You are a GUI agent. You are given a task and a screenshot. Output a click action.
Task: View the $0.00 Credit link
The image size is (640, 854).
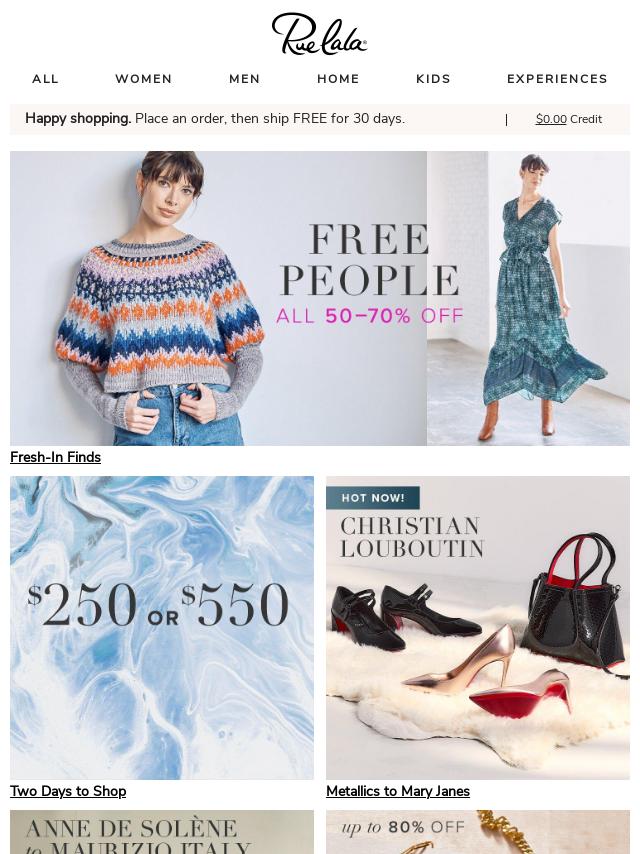pyautogui.click(x=568, y=119)
